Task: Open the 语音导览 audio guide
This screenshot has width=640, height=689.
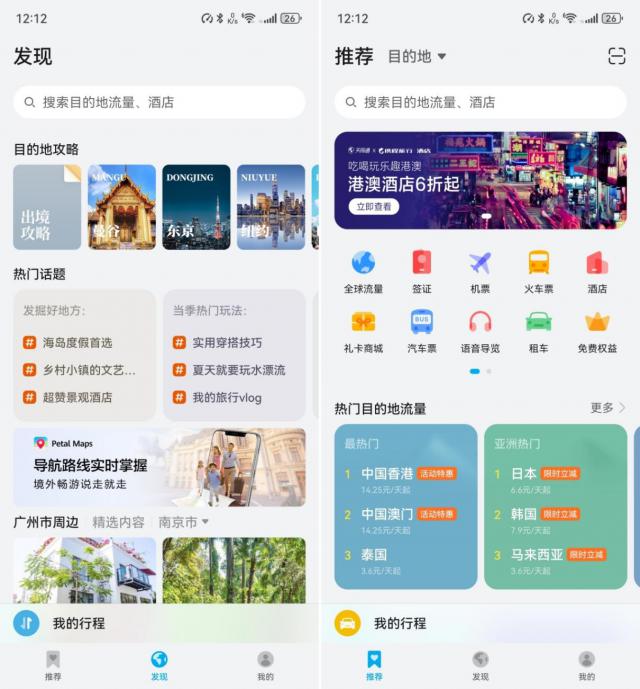Action: (480, 330)
